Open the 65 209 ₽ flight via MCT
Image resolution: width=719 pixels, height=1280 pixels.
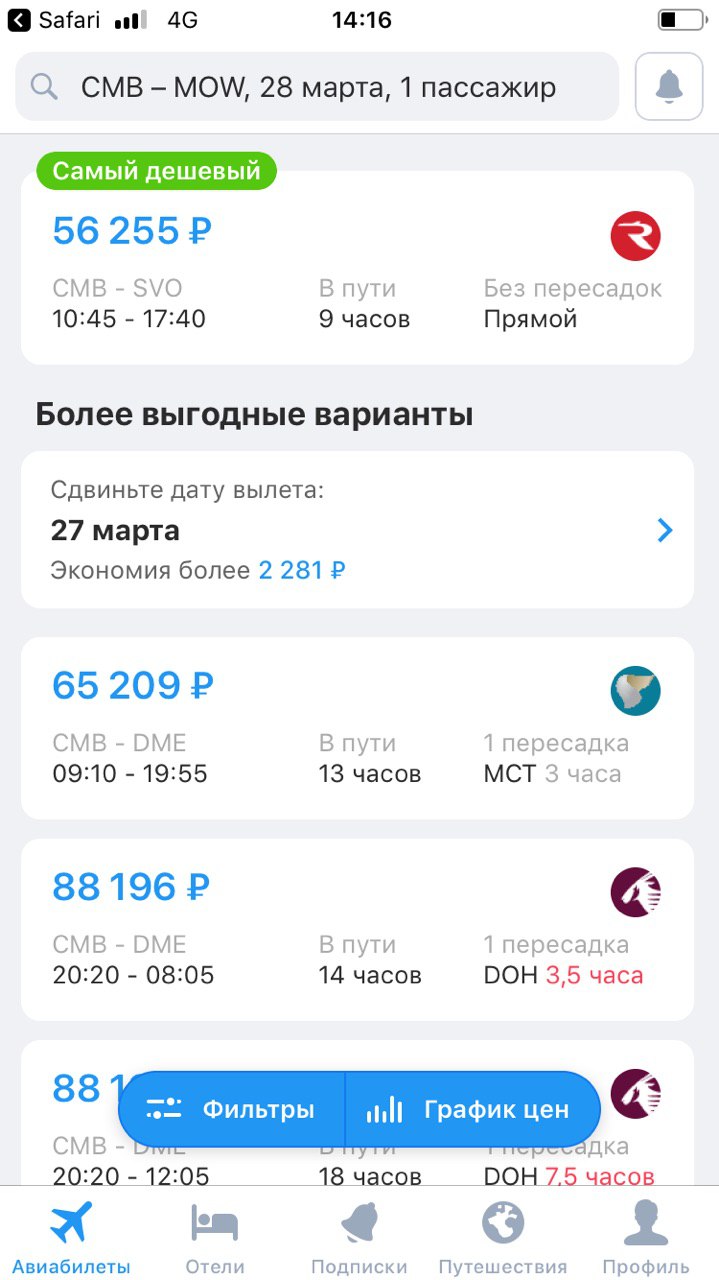[x=357, y=728]
